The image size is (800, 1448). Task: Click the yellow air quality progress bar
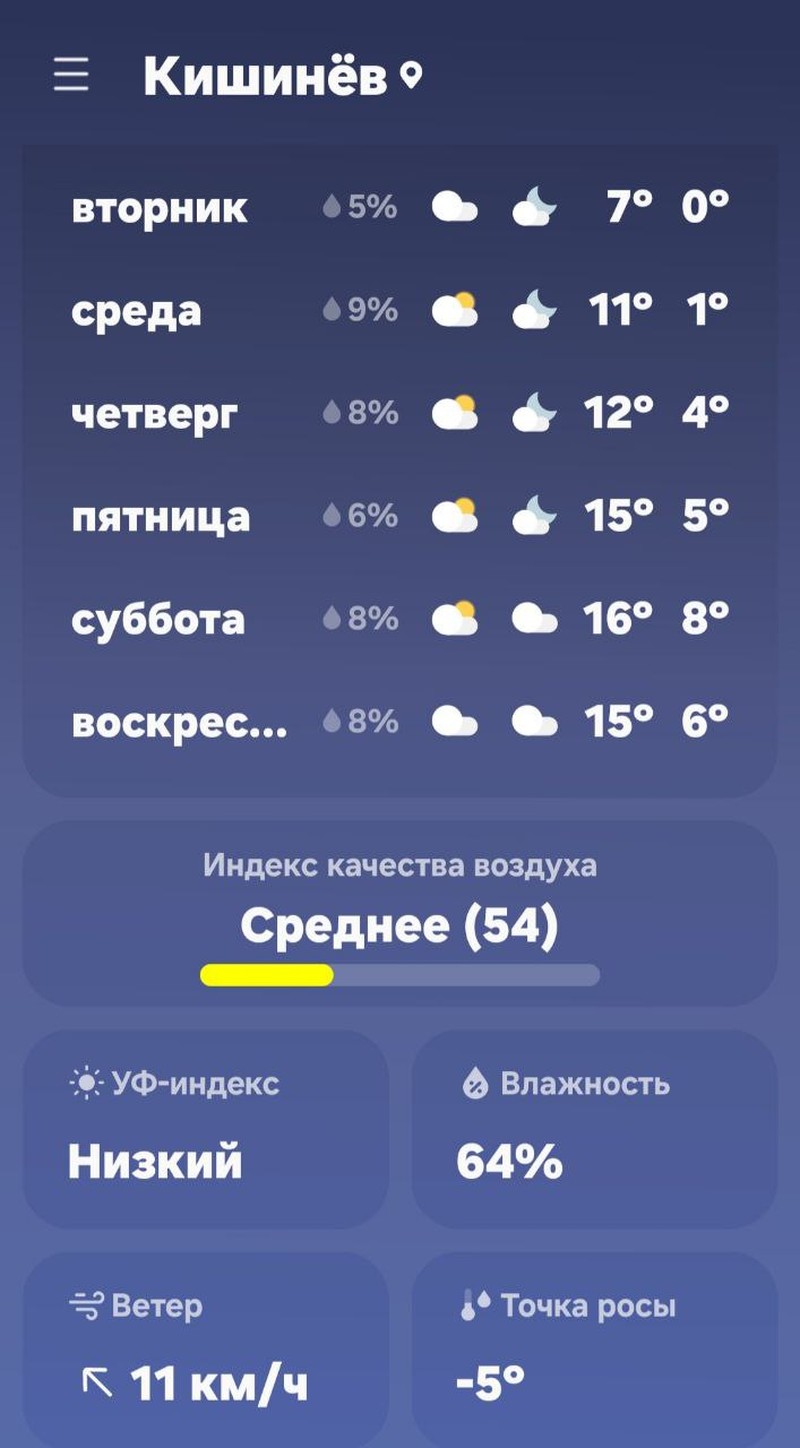[x=266, y=973]
